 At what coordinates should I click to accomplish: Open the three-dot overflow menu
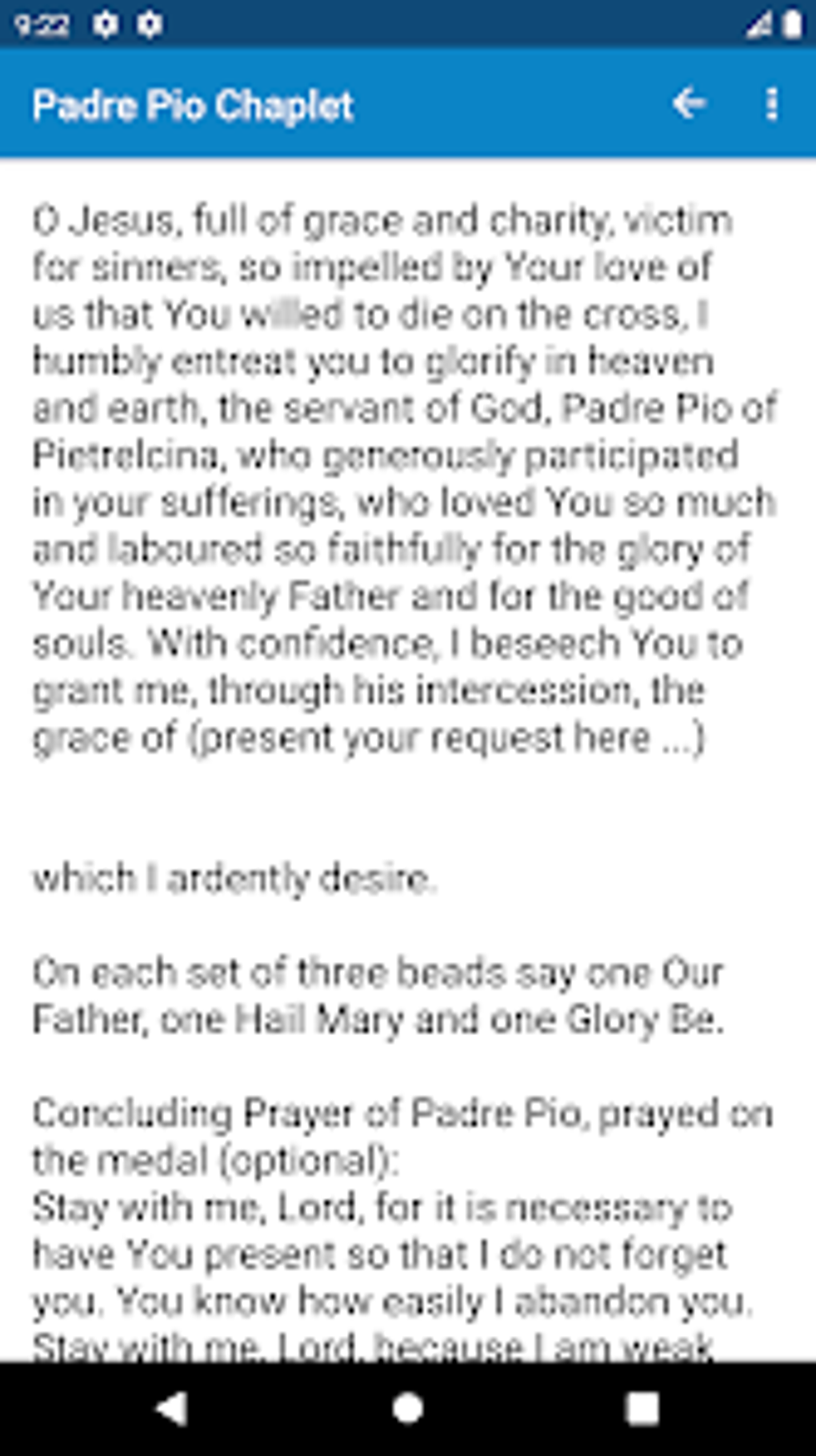coord(772,104)
